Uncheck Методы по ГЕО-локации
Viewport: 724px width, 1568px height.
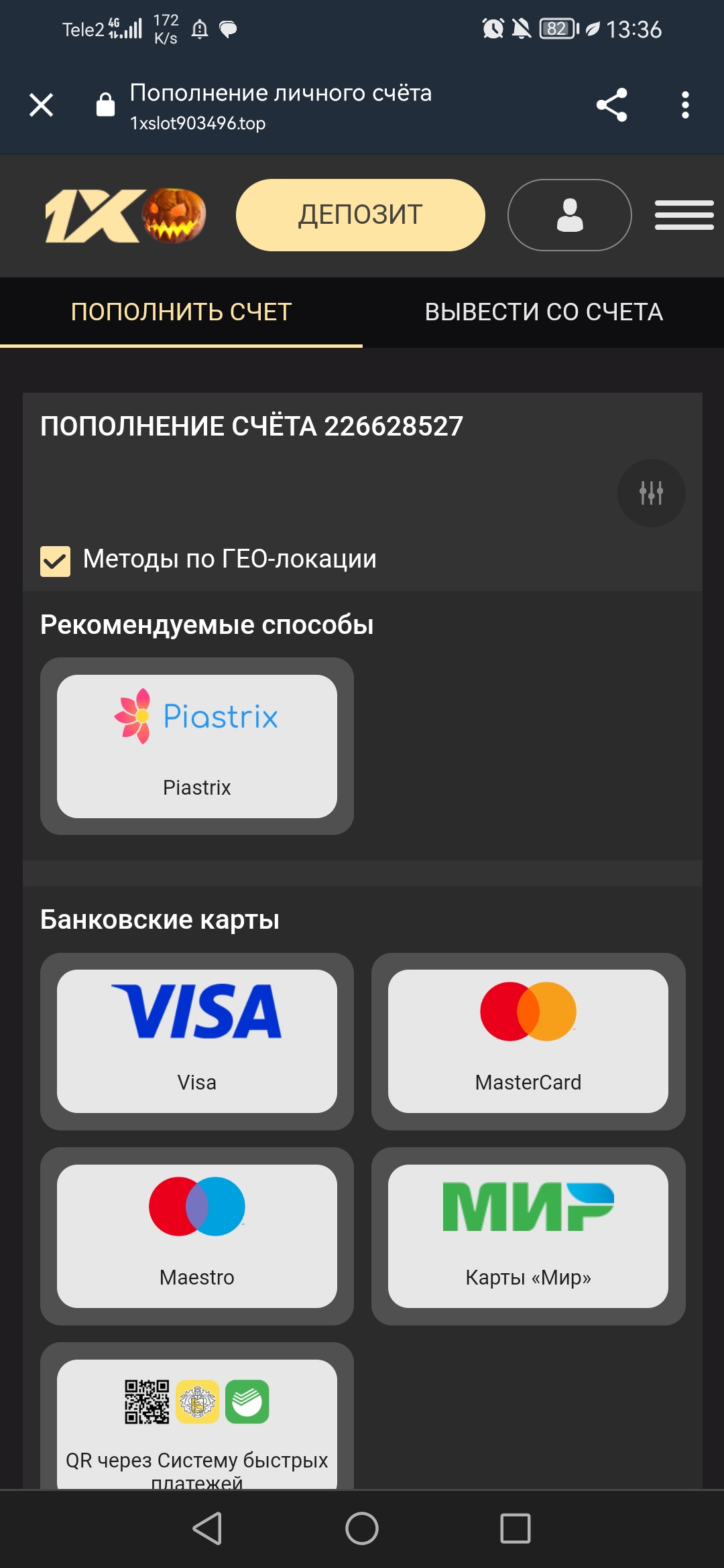[56, 561]
